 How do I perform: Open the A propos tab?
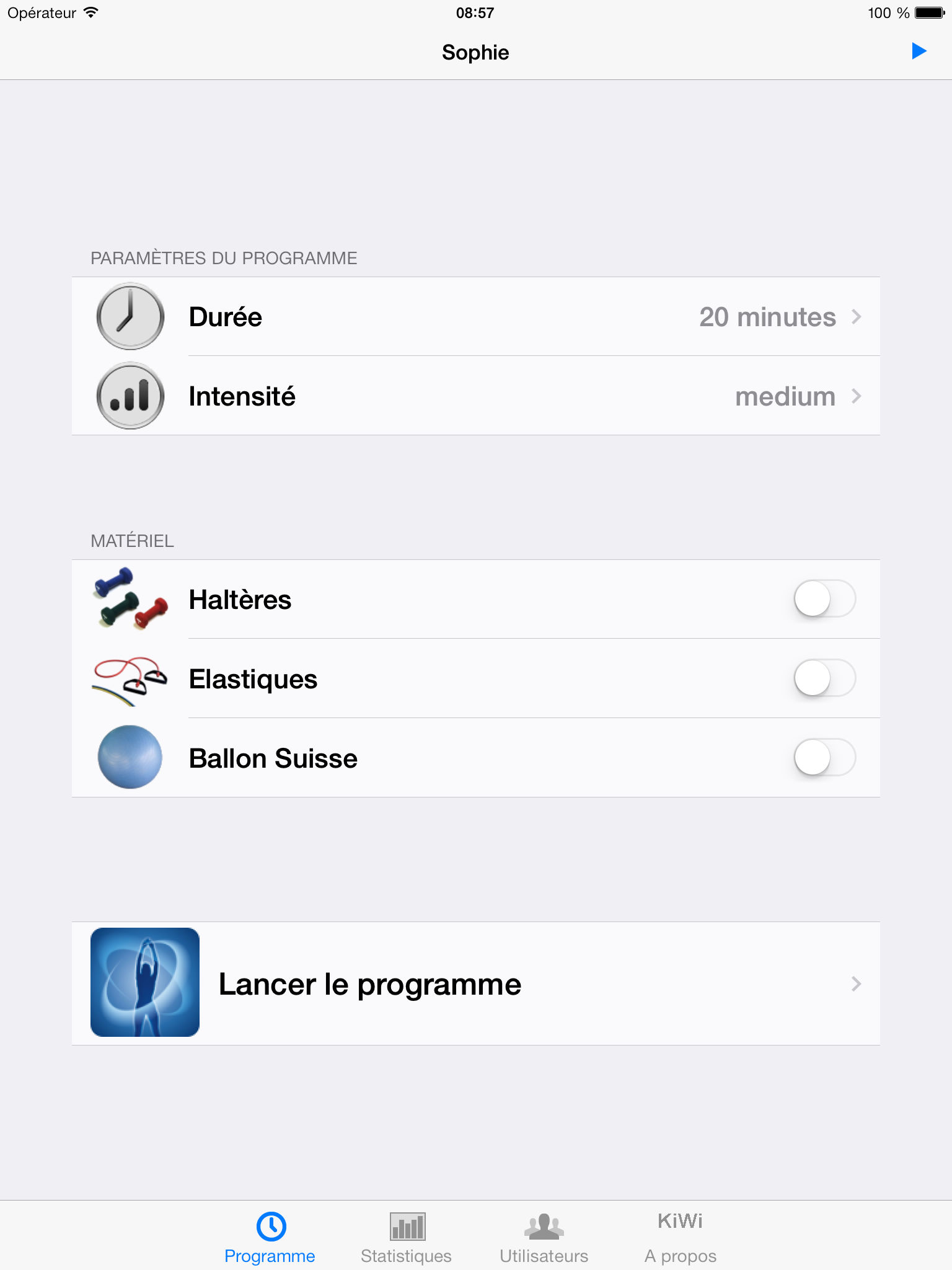click(680, 1238)
